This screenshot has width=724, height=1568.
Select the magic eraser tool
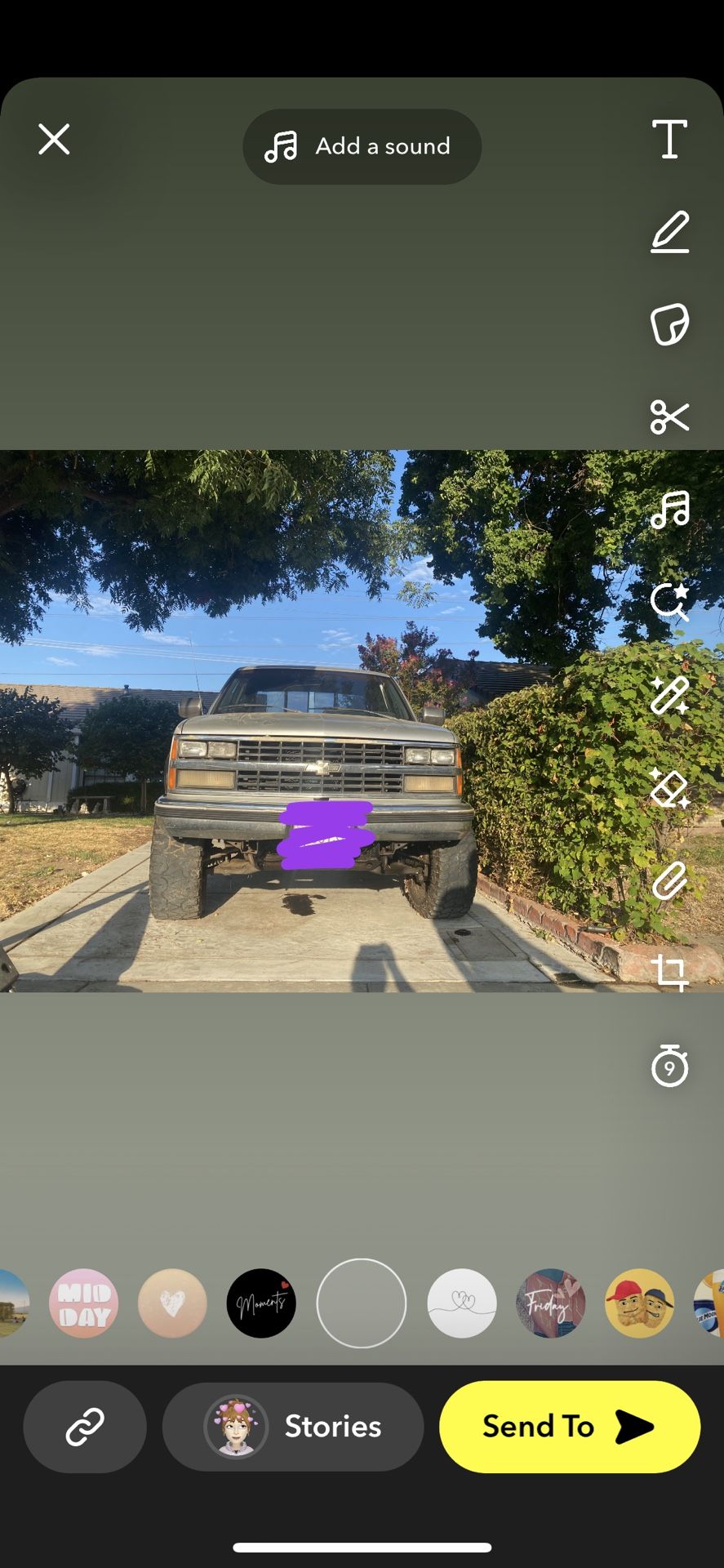[669, 788]
